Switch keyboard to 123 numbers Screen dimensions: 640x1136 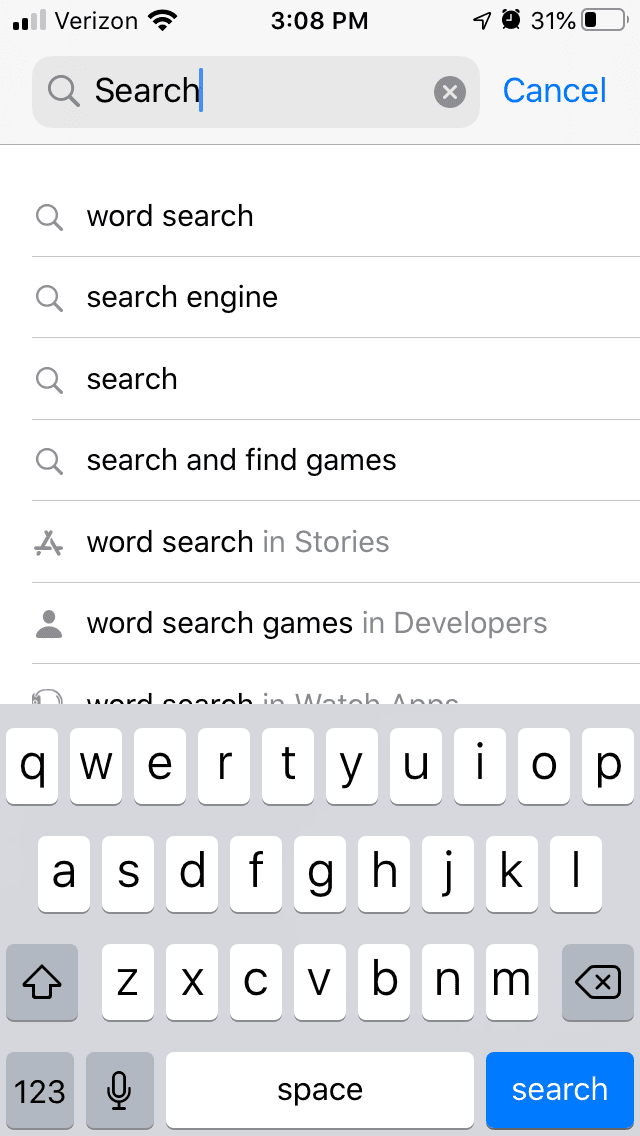click(40, 1090)
